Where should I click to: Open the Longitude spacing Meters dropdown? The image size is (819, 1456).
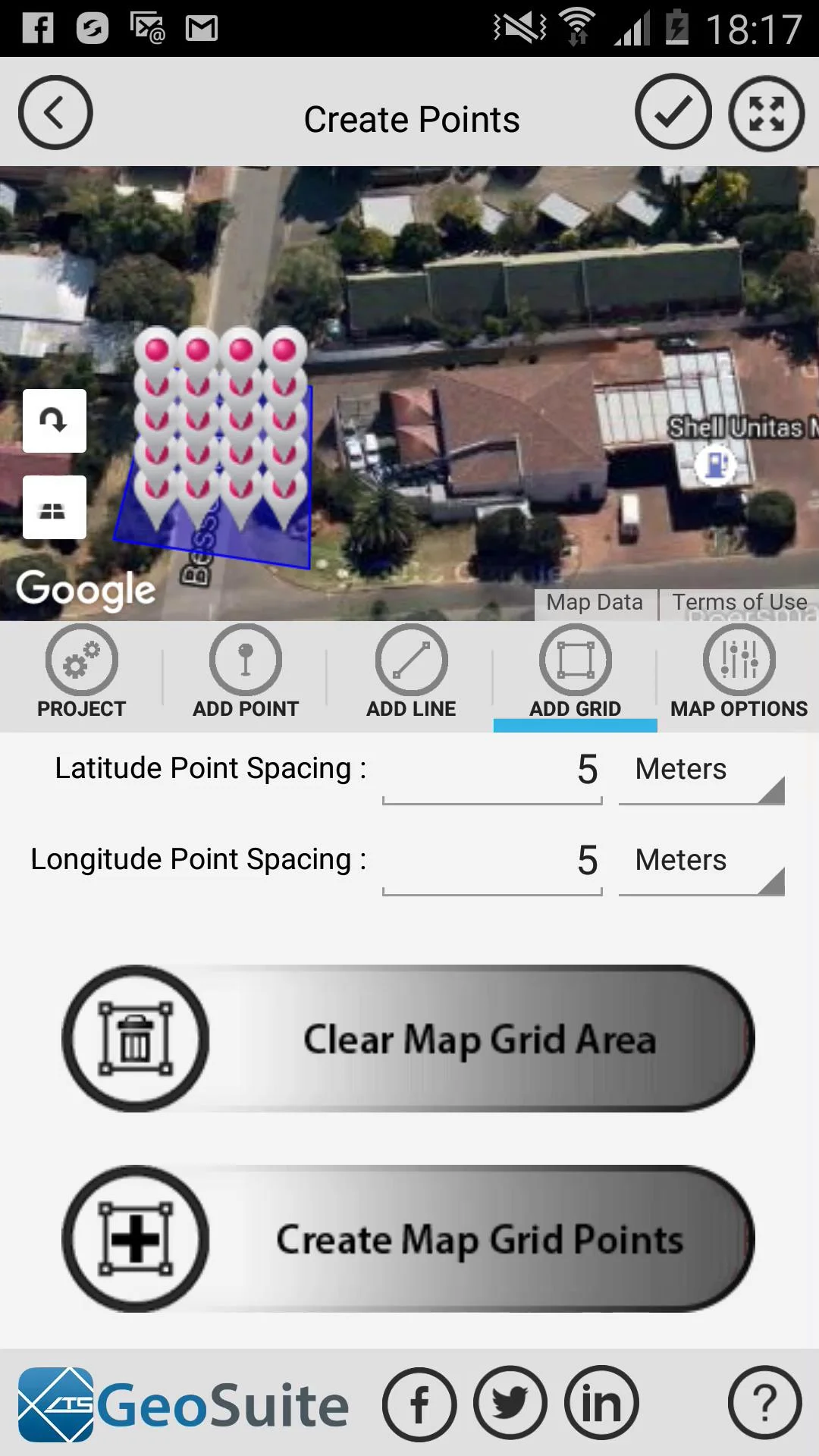pos(701,862)
